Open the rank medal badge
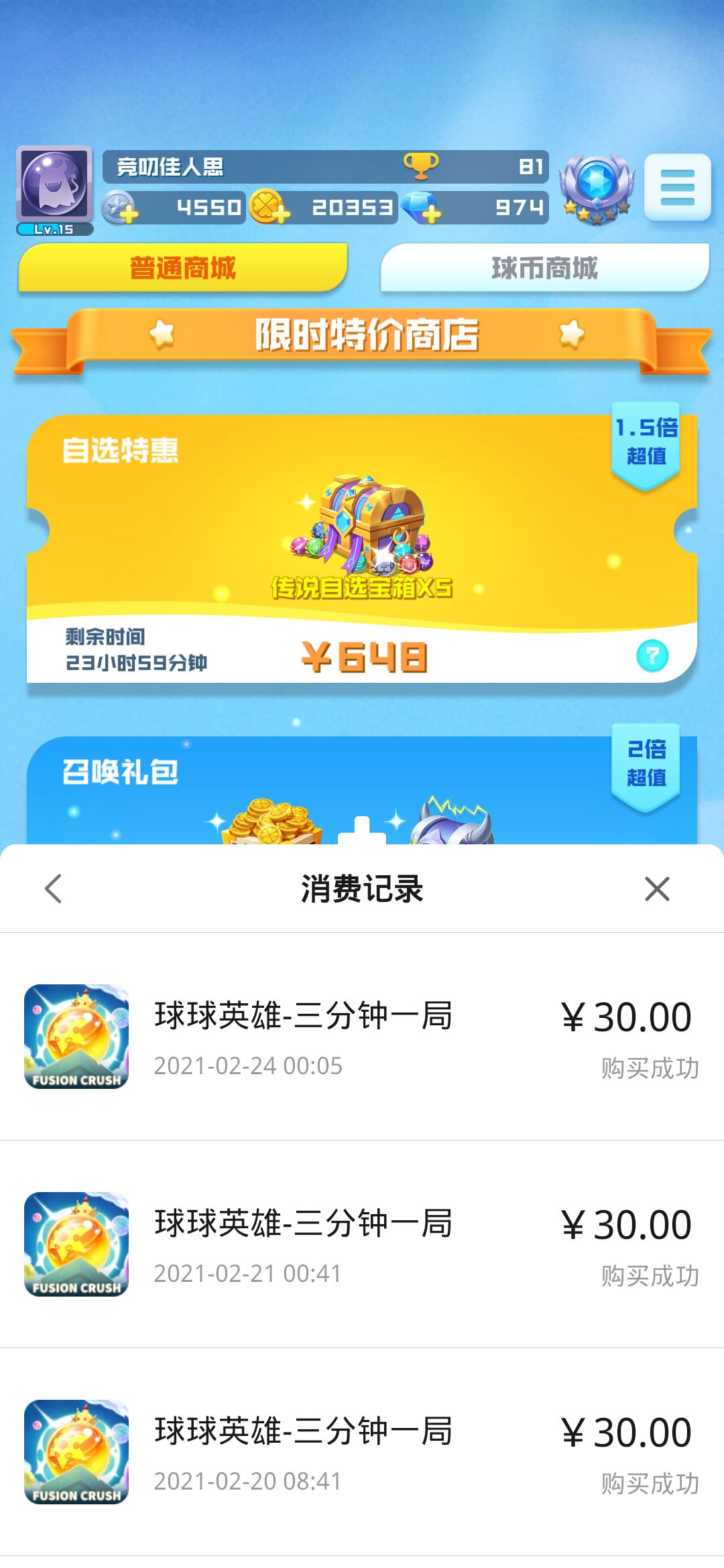This screenshot has height=1568, width=724. [x=597, y=188]
